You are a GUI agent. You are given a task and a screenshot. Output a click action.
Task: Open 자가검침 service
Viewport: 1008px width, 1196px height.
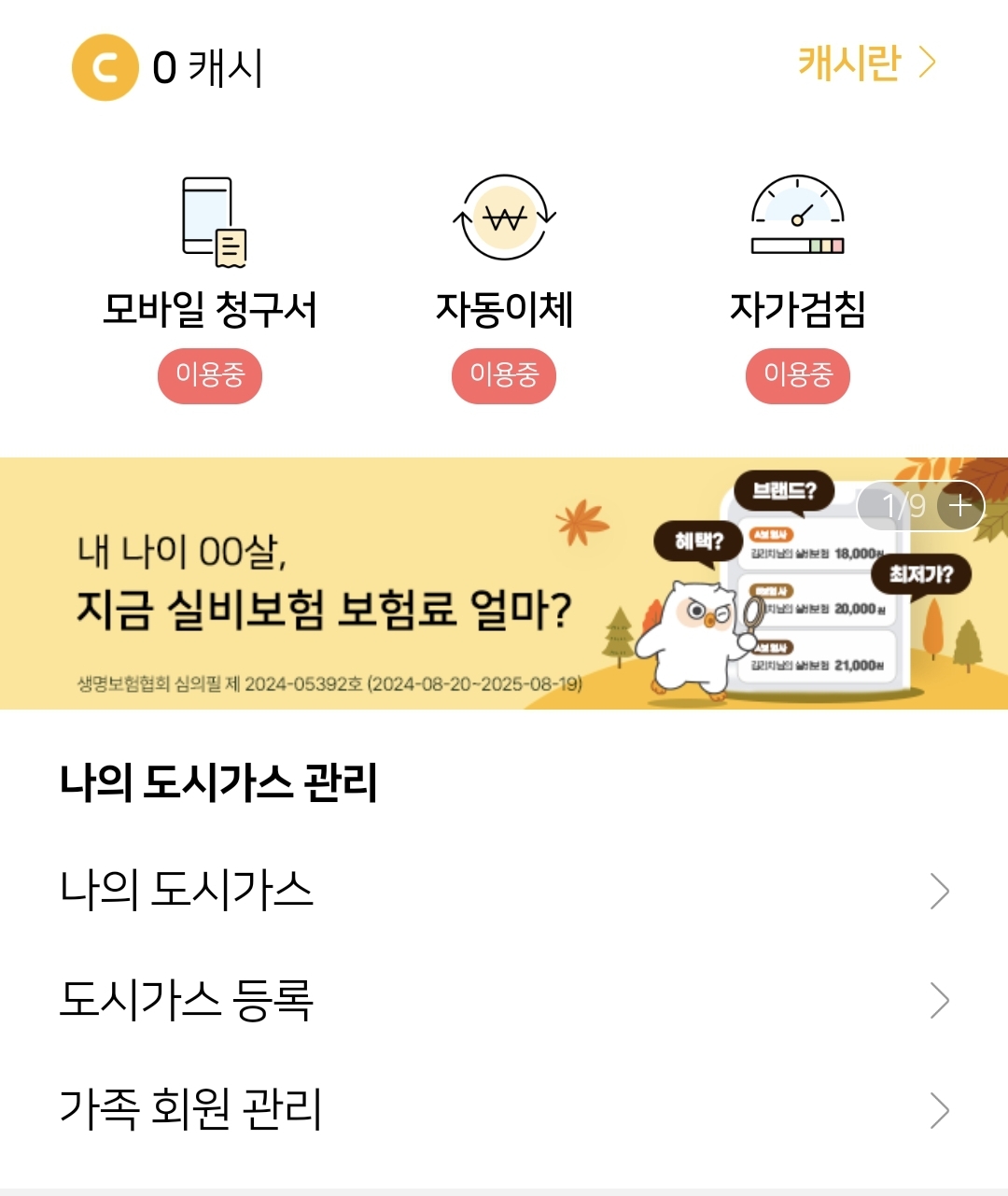(798, 252)
